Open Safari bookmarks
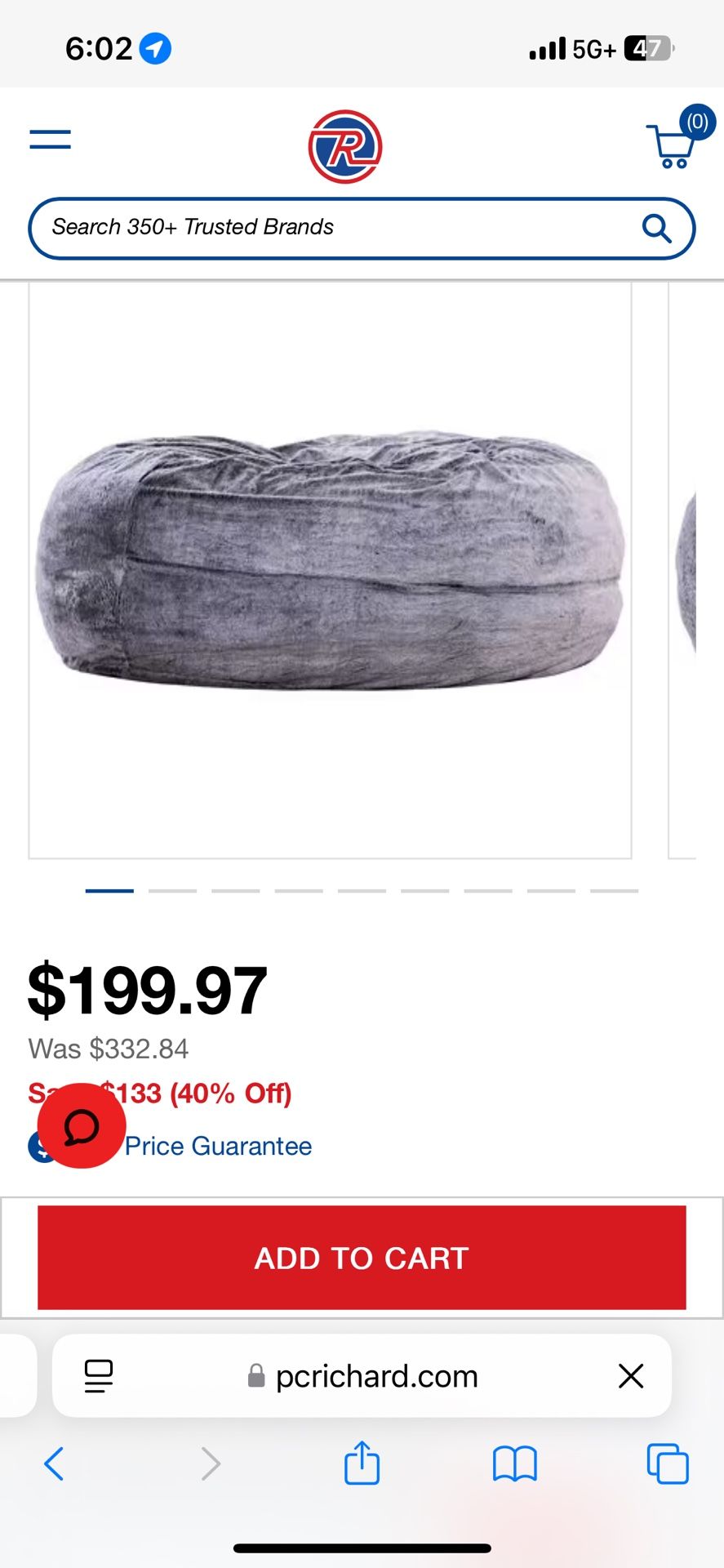The height and width of the screenshot is (1568, 724). pos(514,1464)
